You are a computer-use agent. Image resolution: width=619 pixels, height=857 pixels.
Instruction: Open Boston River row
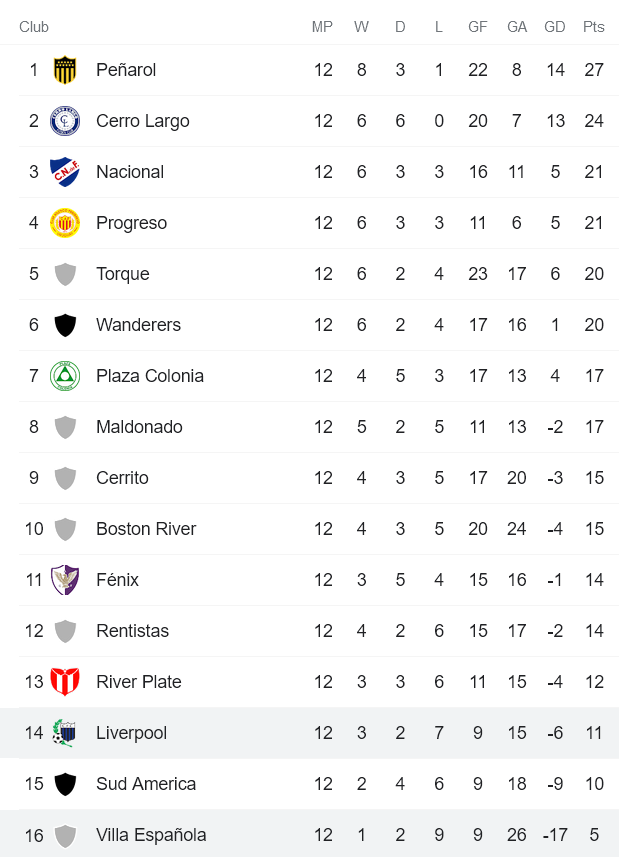146,529
